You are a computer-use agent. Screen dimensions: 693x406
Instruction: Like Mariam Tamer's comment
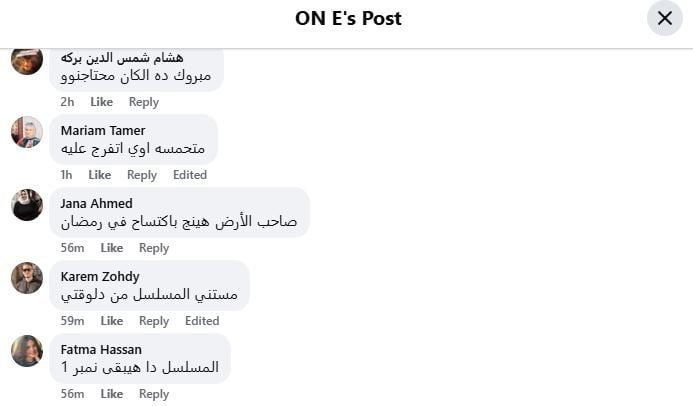click(x=99, y=175)
